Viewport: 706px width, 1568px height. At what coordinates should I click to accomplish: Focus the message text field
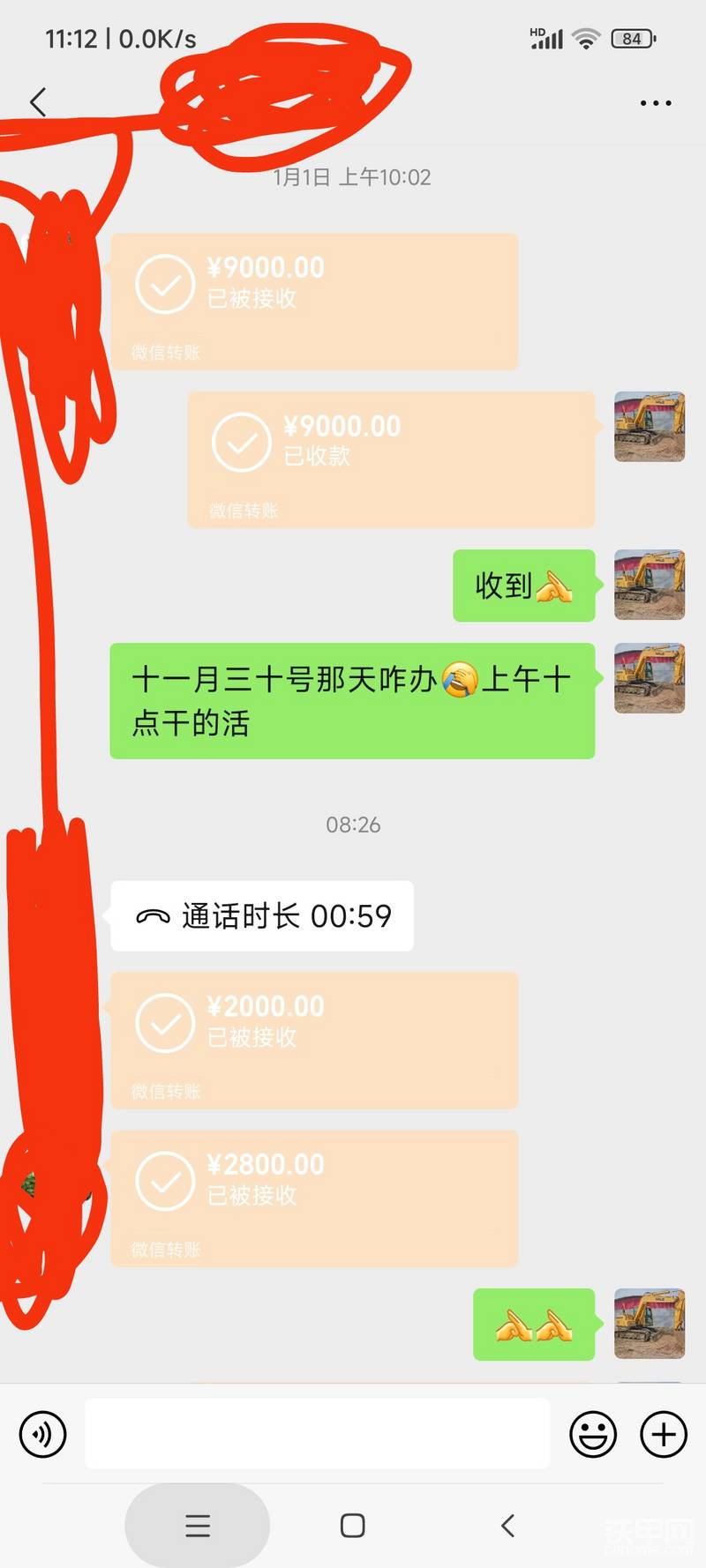click(317, 1433)
